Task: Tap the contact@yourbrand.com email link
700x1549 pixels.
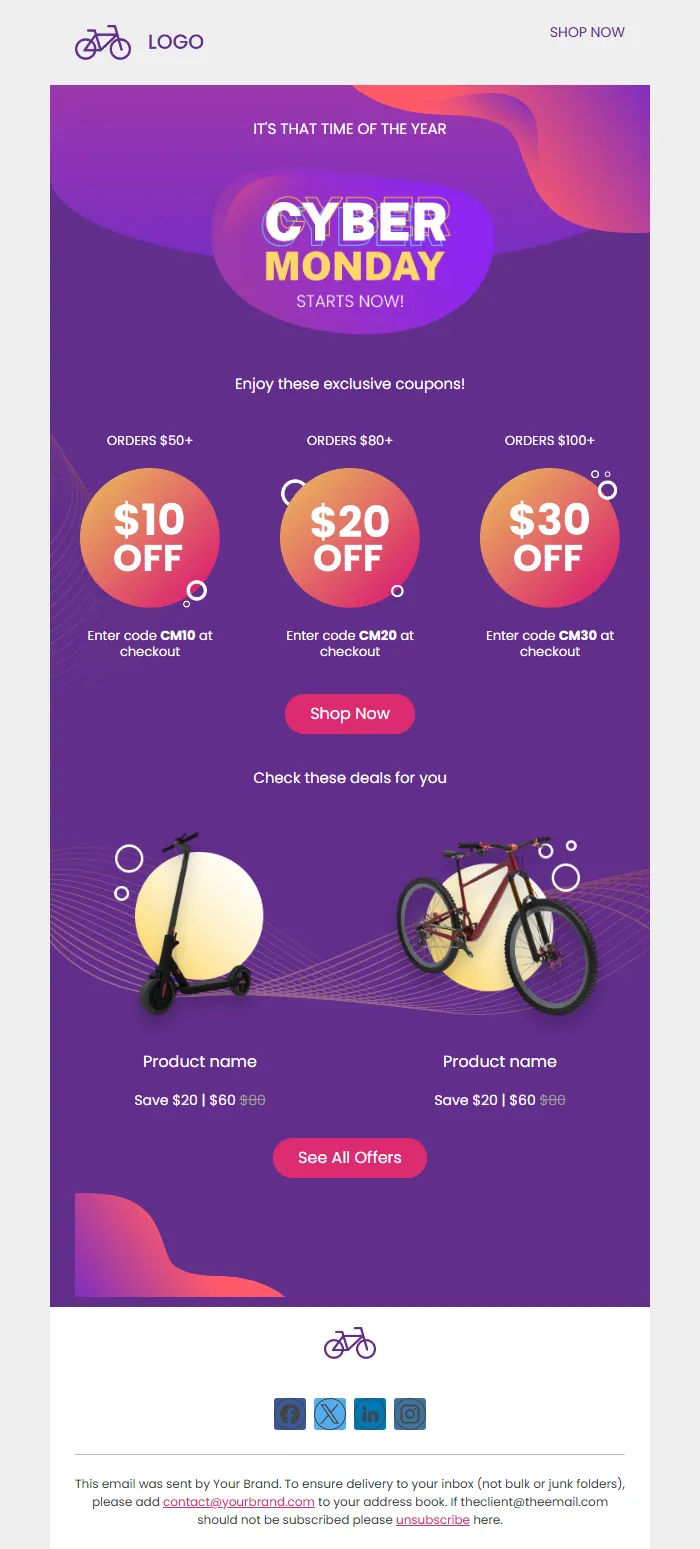Action: pyautogui.click(x=239, y=1502)
